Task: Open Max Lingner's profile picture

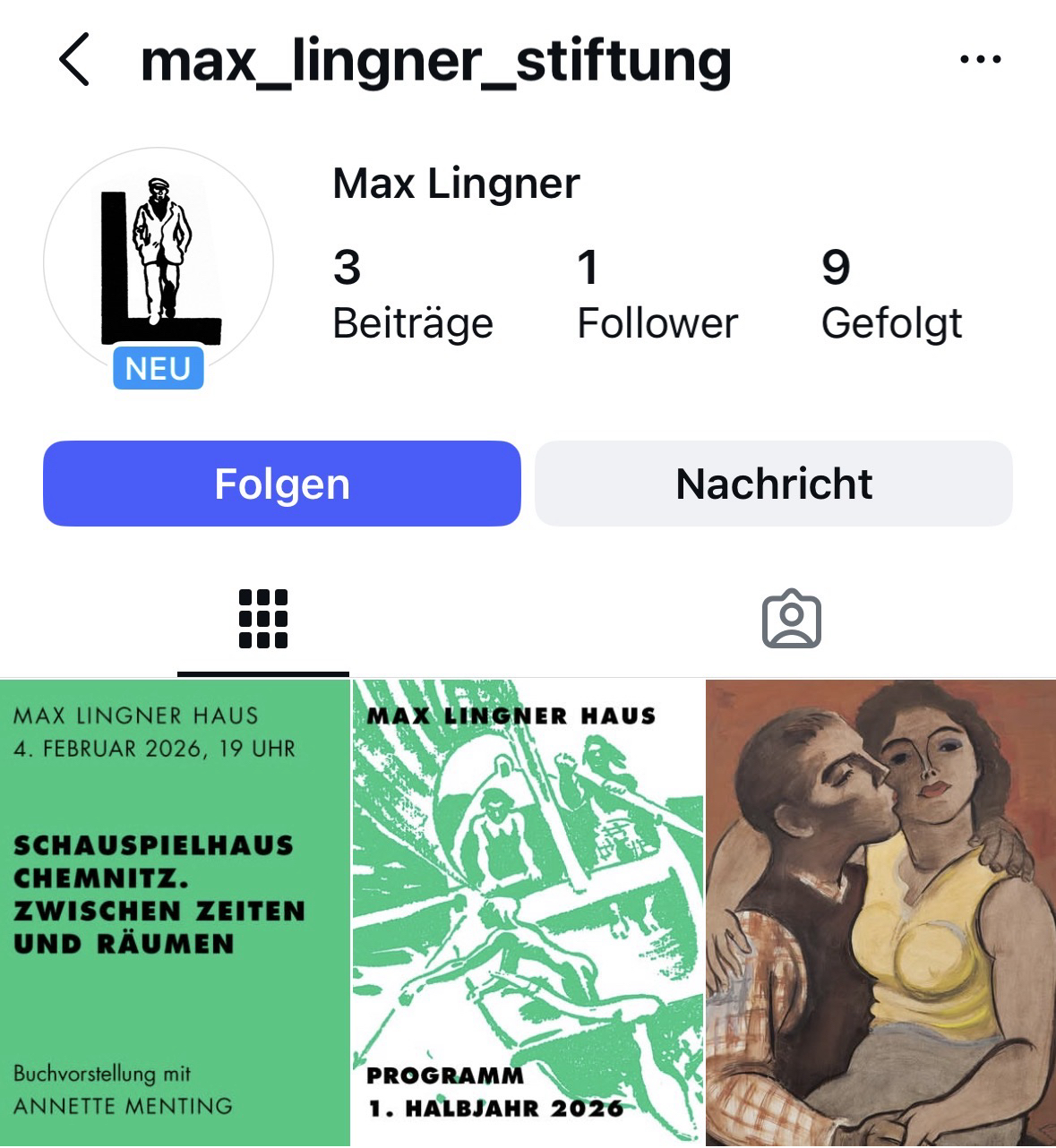Action: pos(159,262)
